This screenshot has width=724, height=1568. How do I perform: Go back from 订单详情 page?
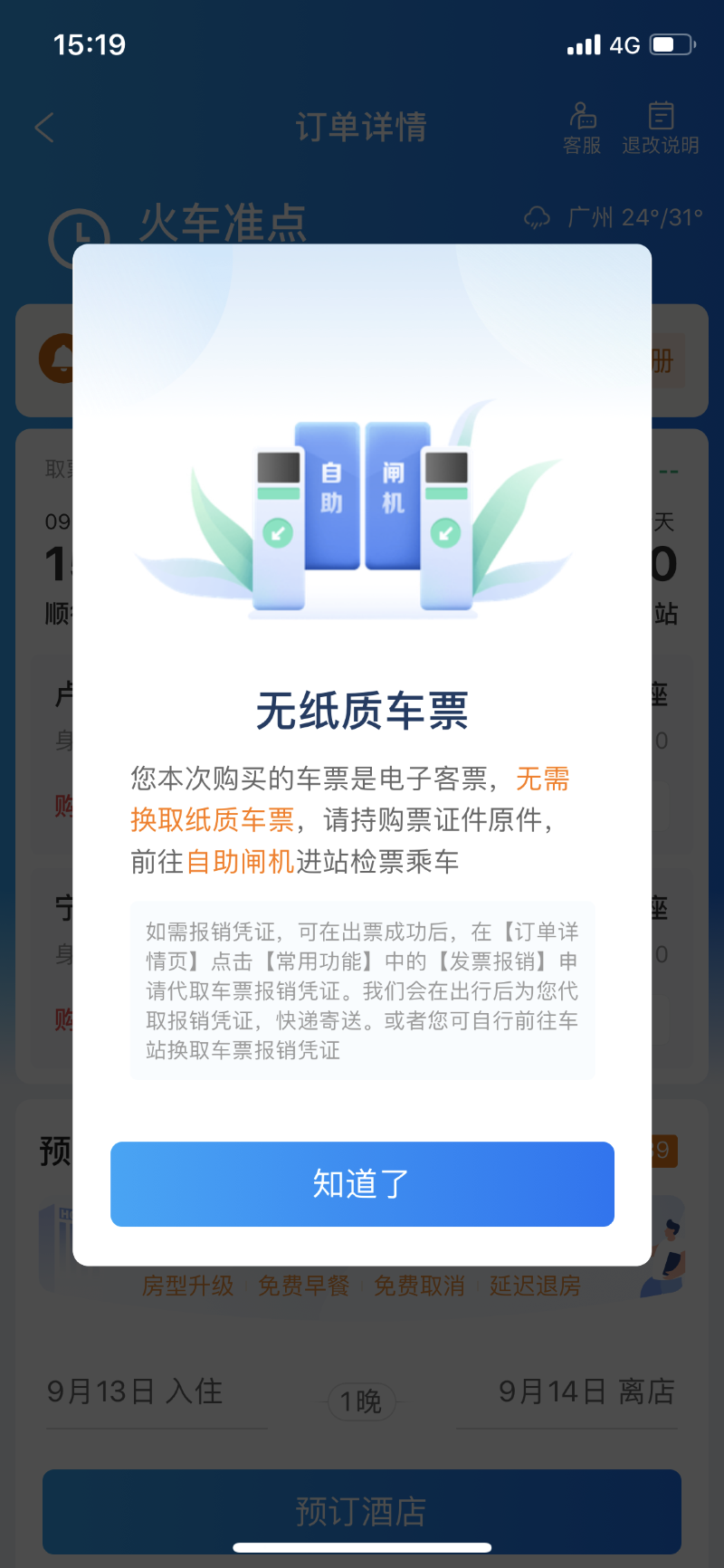45,128
